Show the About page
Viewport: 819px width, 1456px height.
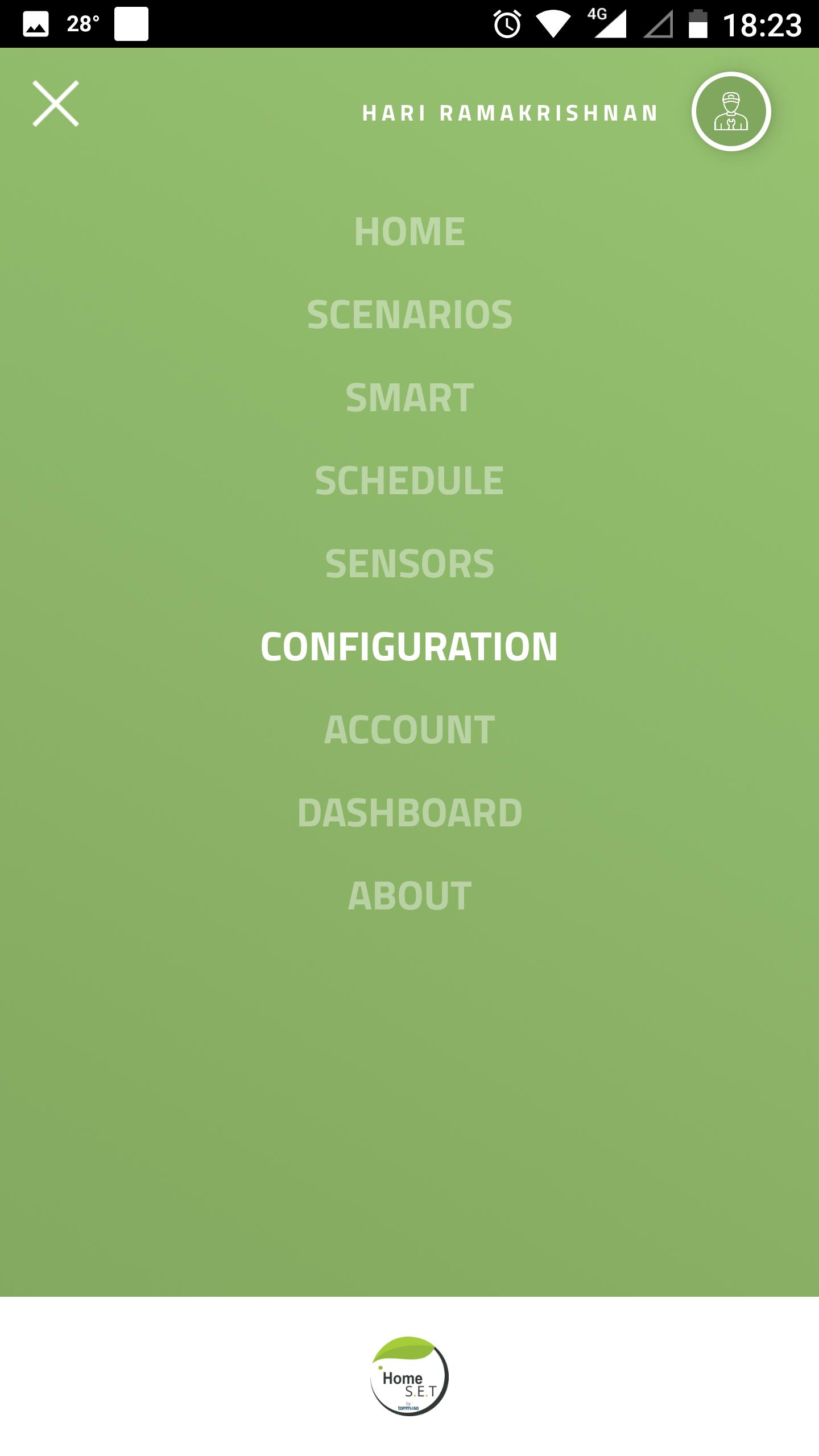click(x=409, y=896)
